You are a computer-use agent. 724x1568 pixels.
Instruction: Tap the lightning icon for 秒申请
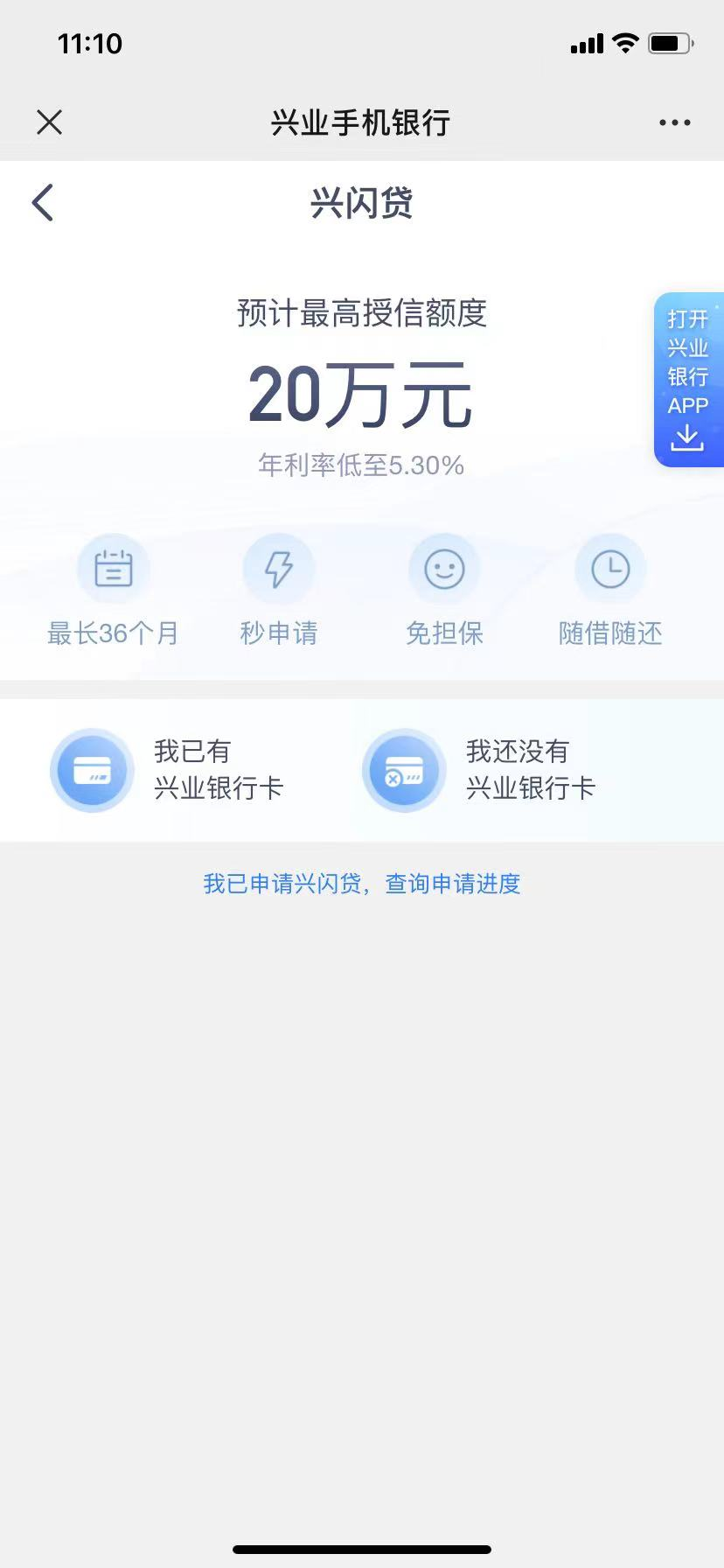pyautogui.click(x=279, y=568)
